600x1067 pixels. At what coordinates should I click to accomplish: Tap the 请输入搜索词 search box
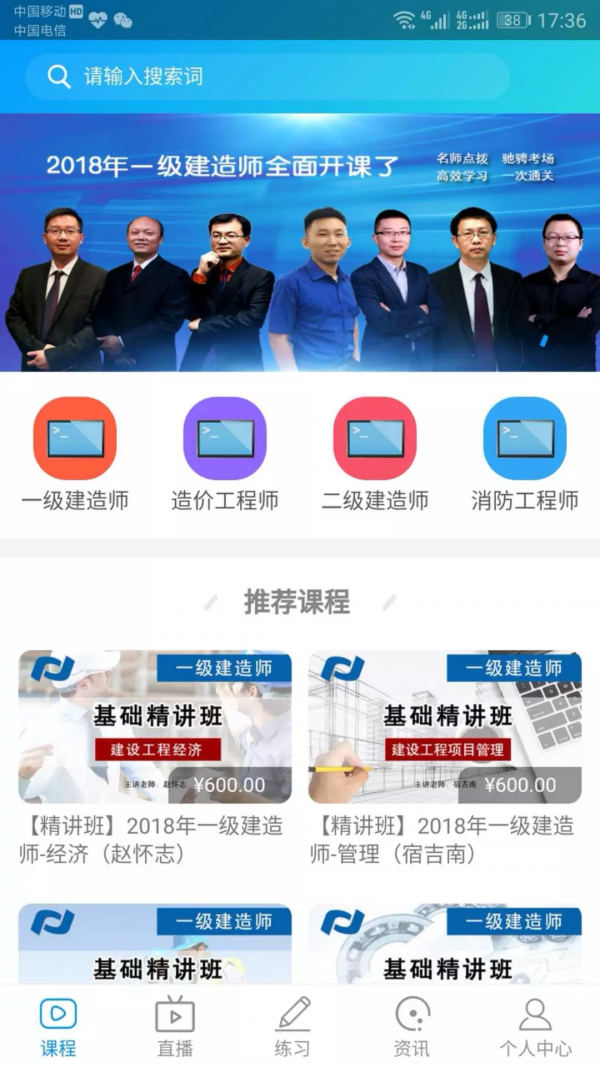click(267, 77)
